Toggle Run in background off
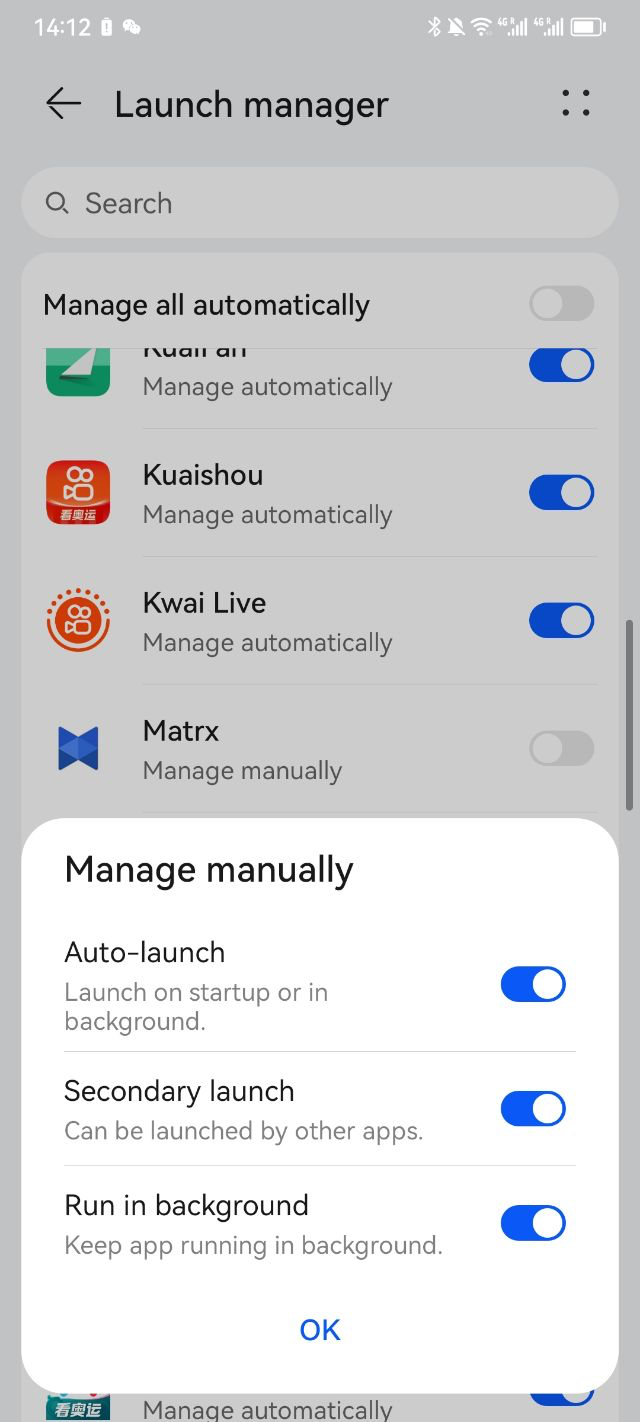Screen dimensions: 640x1422 tap(532, 1222)
